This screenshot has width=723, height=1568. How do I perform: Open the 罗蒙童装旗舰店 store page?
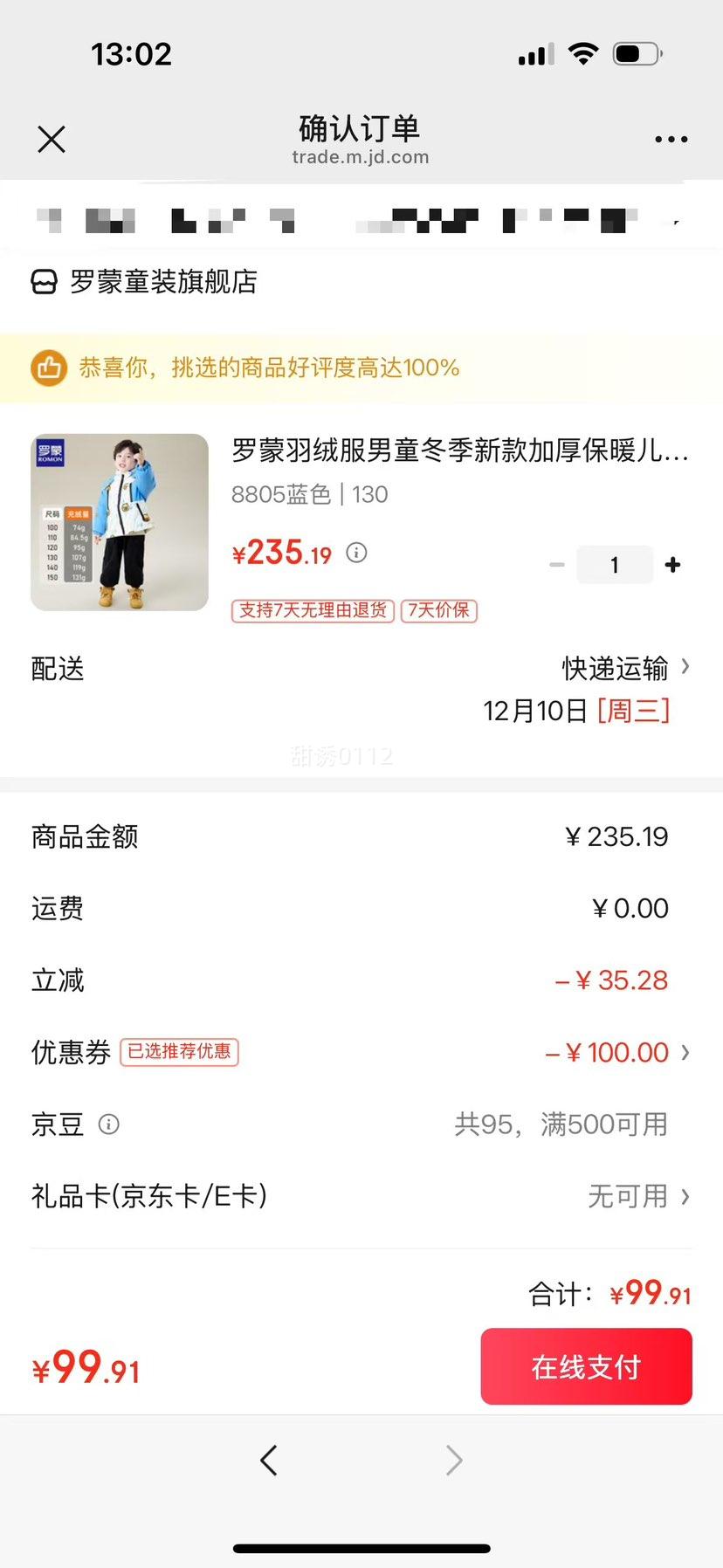click(145, 282)
